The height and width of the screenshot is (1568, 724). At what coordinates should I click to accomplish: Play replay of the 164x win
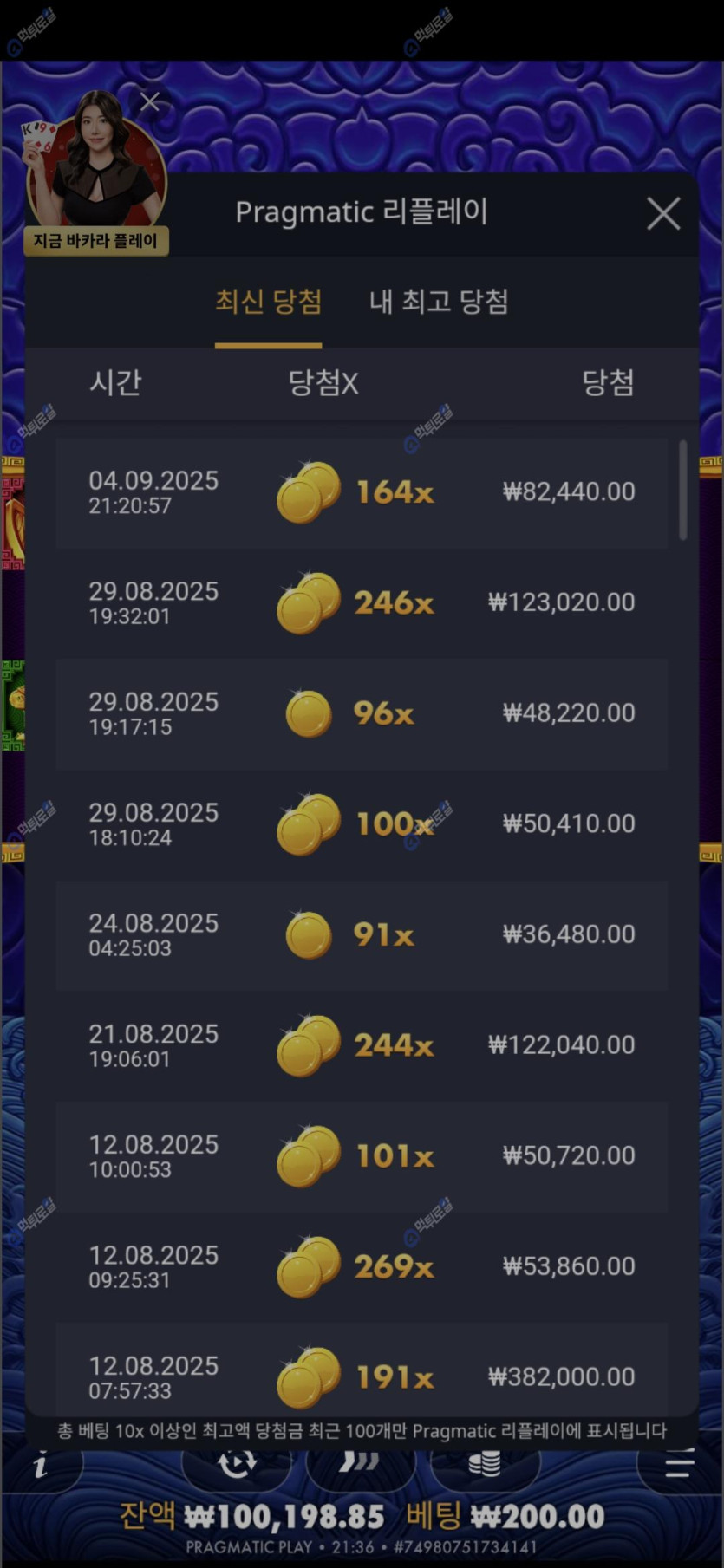tap(362, 492)
